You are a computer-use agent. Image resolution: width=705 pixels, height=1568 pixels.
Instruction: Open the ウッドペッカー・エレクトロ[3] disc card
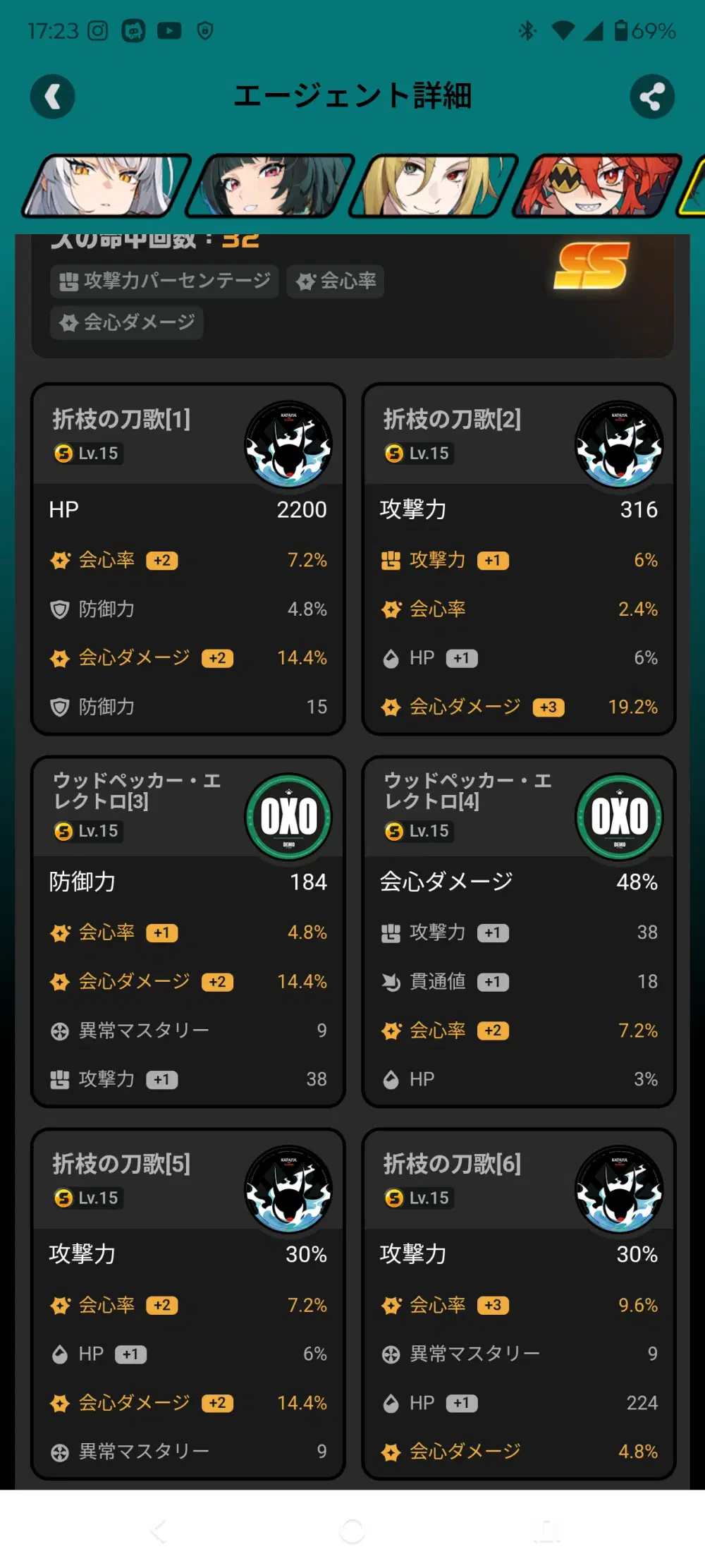(188, 931)
